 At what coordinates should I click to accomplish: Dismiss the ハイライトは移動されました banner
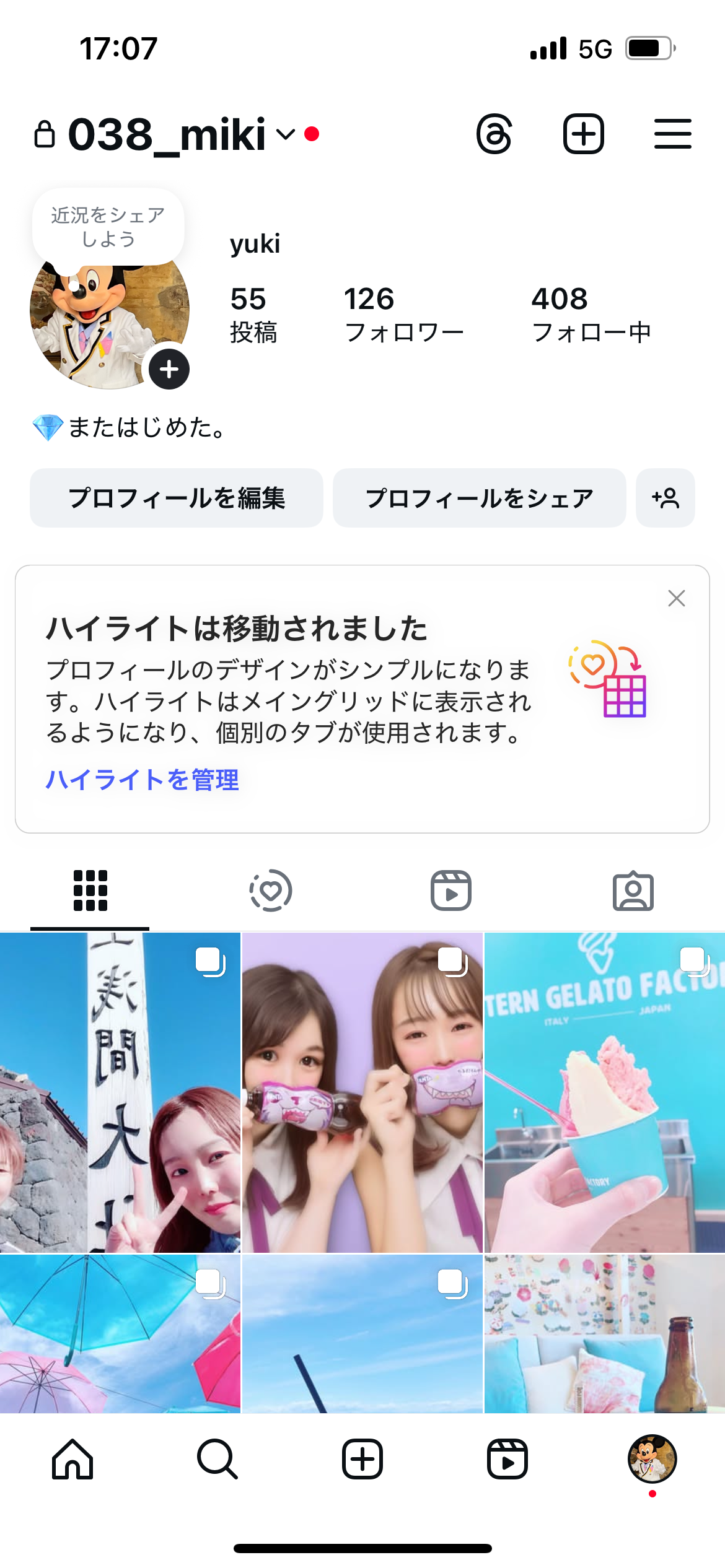point(677,598)
